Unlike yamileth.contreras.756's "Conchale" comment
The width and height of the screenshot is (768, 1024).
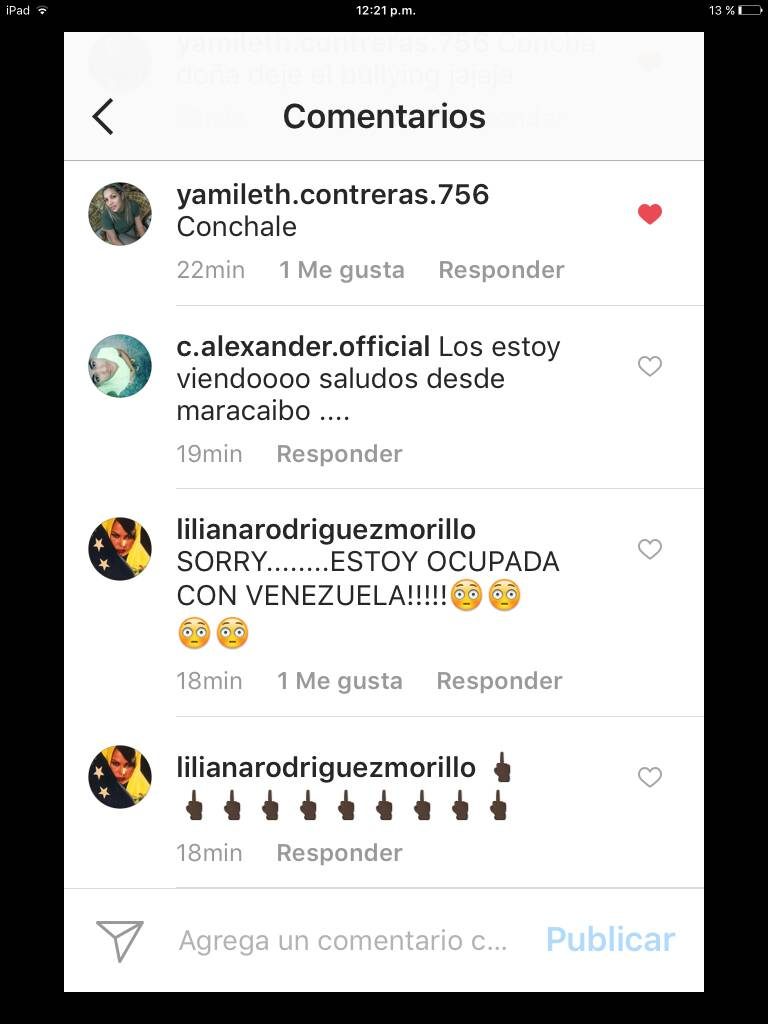pos(650,214)
